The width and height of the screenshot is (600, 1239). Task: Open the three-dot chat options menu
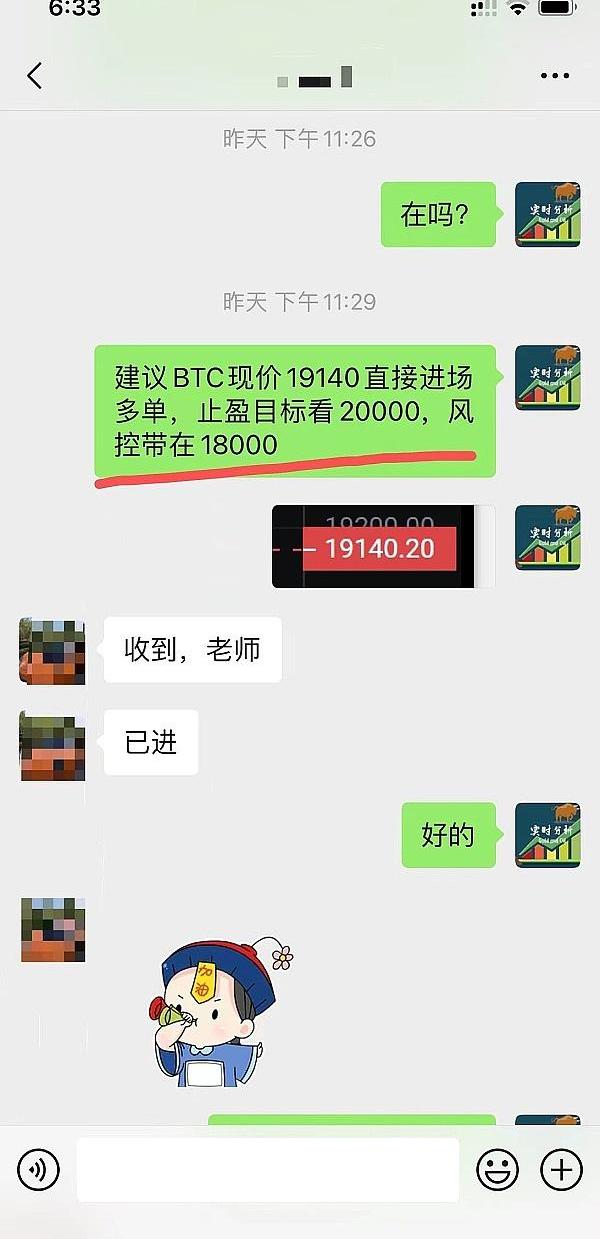[x=554, y=76]
